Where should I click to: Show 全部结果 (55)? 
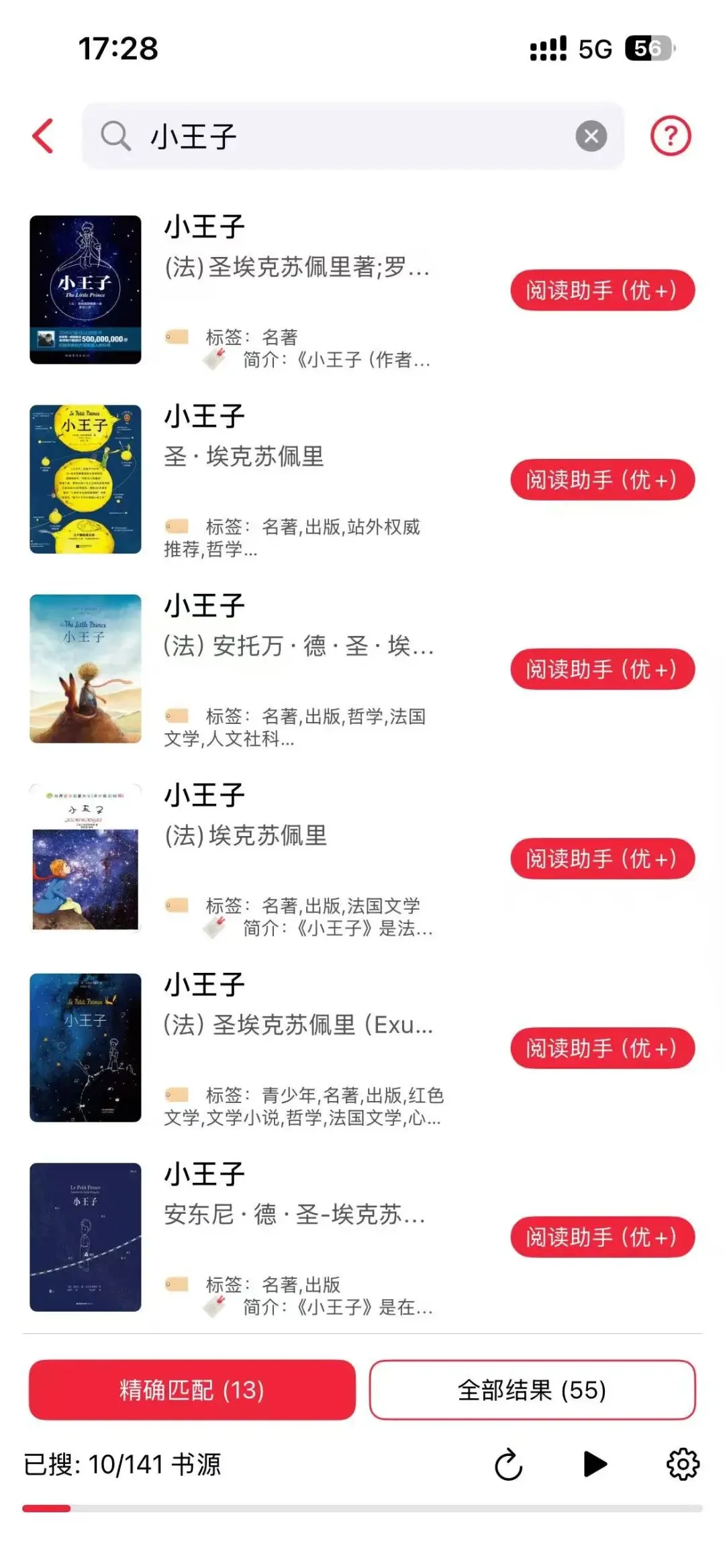point(532,1390)
